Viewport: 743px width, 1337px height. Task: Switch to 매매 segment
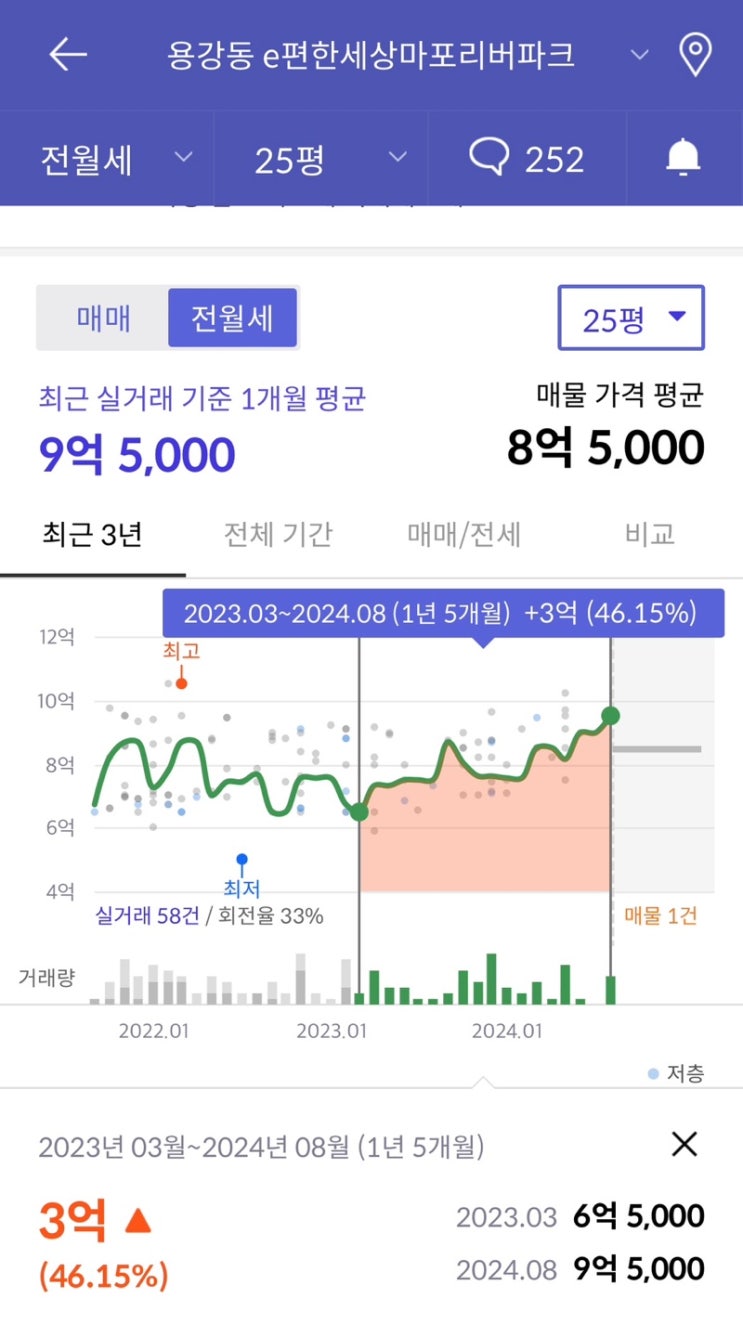104,318
